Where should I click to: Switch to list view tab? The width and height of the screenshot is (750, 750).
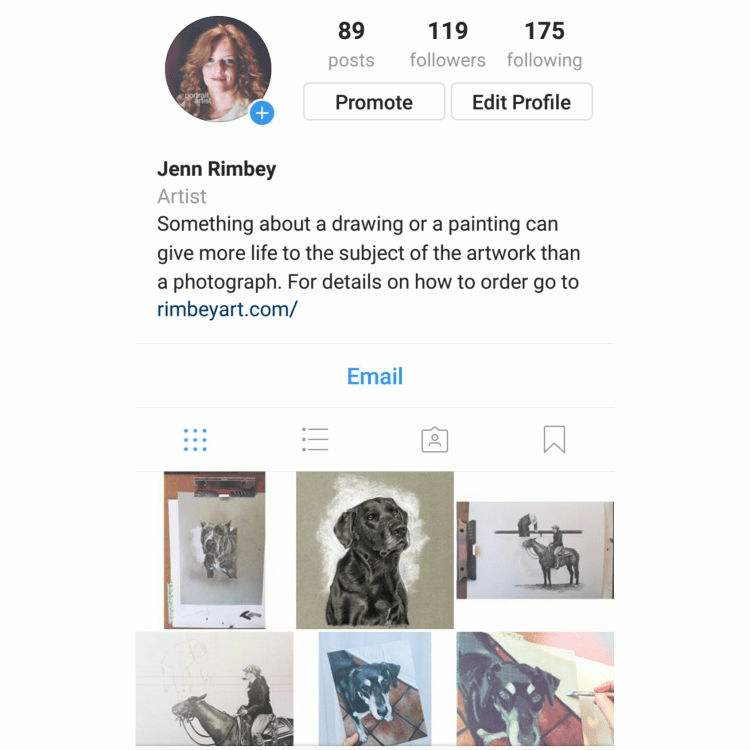[x=315, y=439]
